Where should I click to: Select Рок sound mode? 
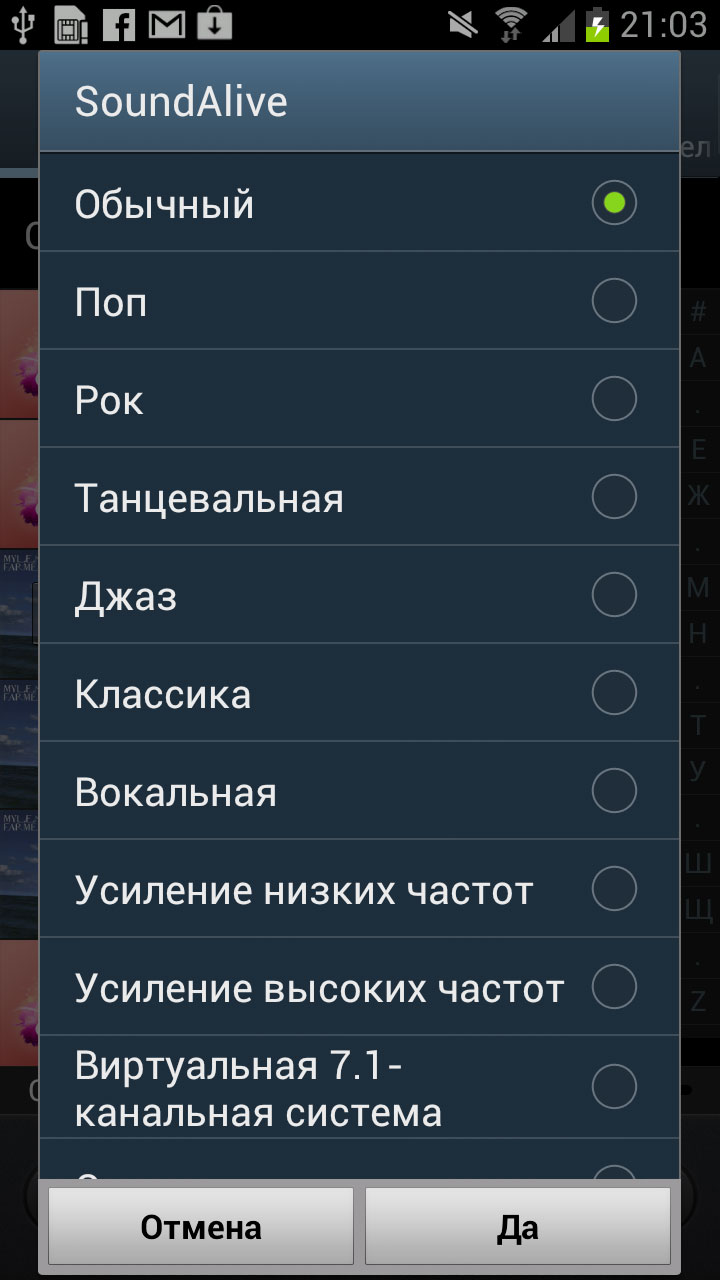point(359,399)
